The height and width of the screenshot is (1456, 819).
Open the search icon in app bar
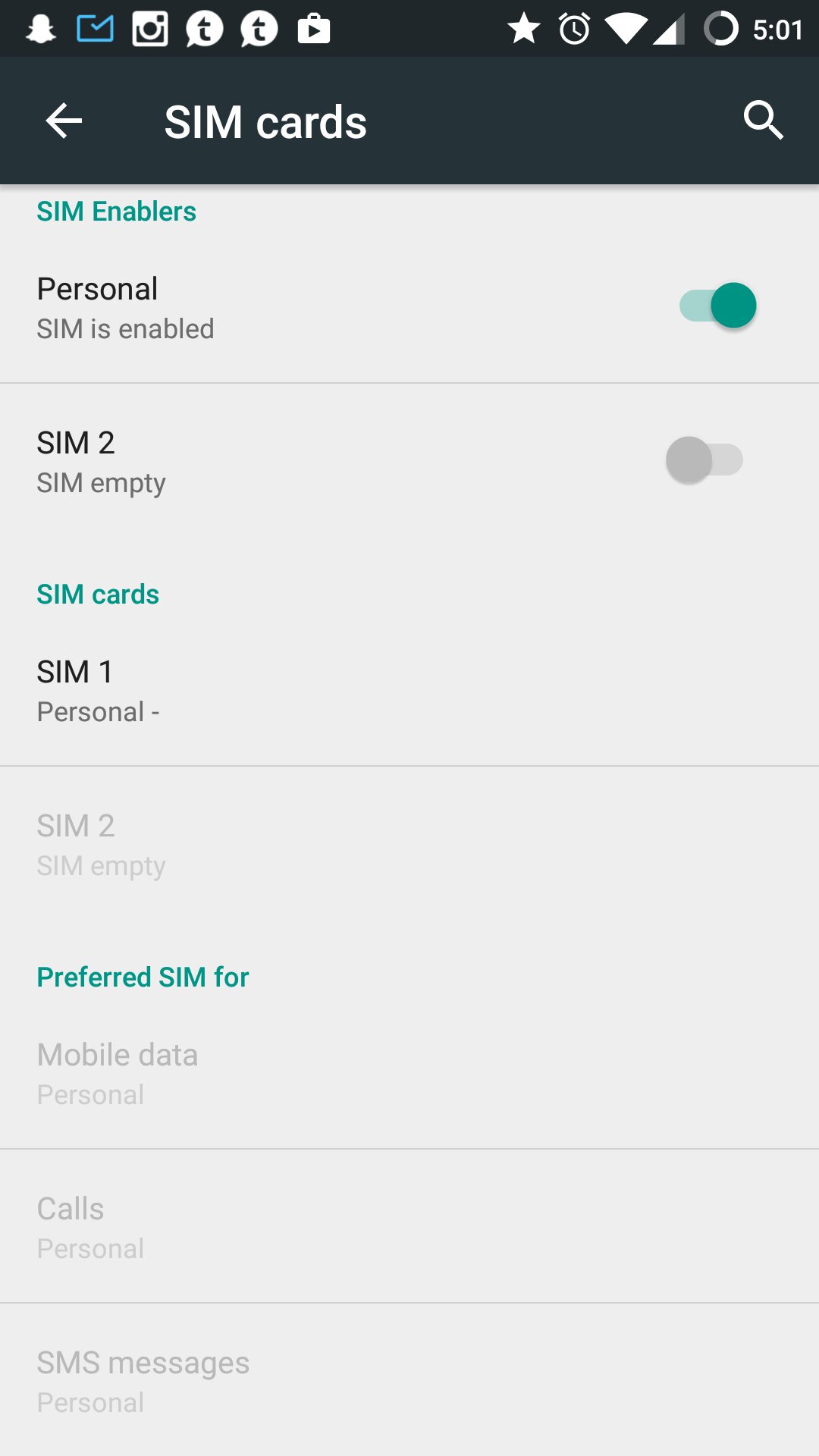(763, 121)
